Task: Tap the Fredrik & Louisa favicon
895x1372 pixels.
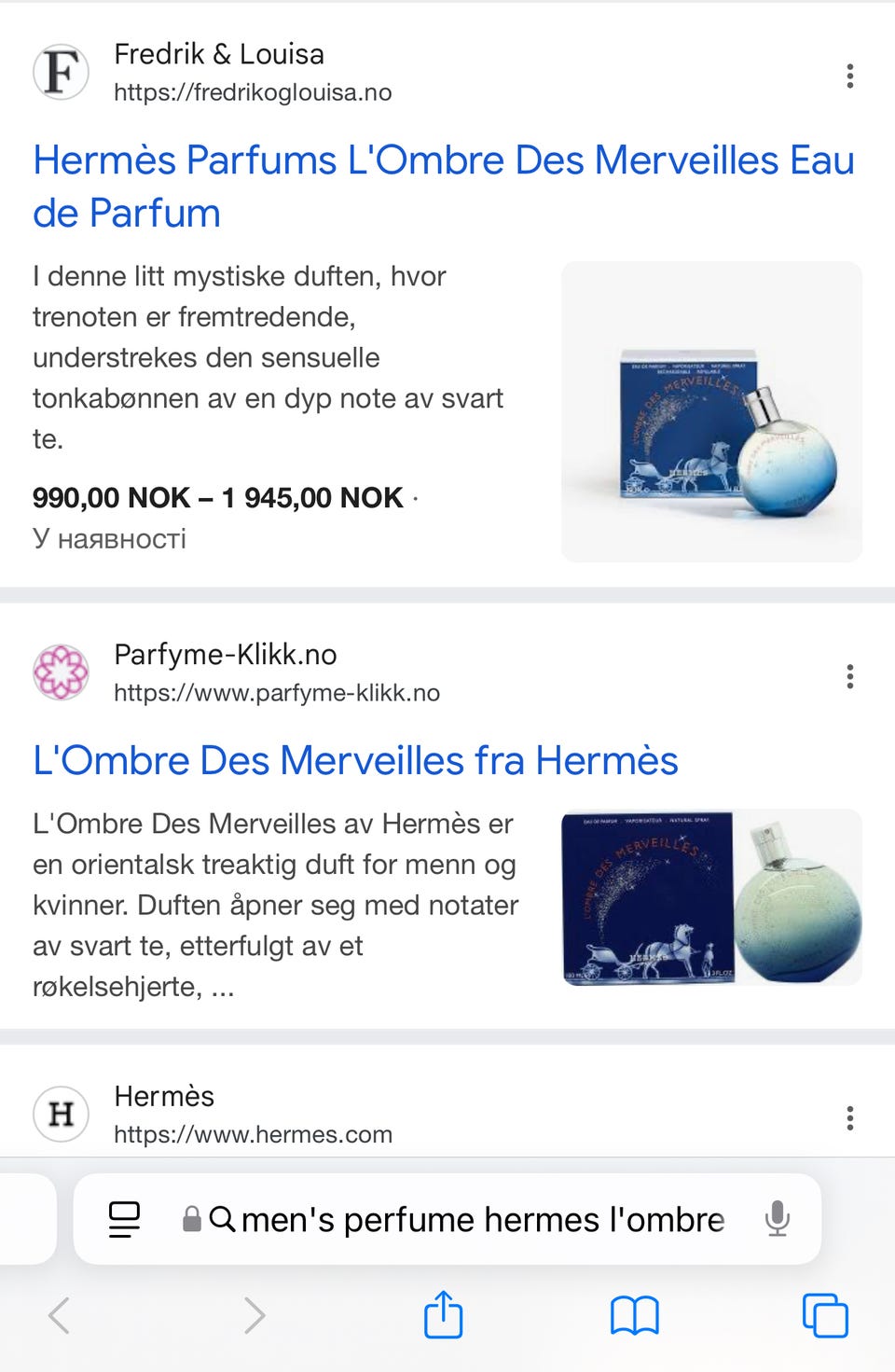Action: pyautogui.click(x=61, y=72)
